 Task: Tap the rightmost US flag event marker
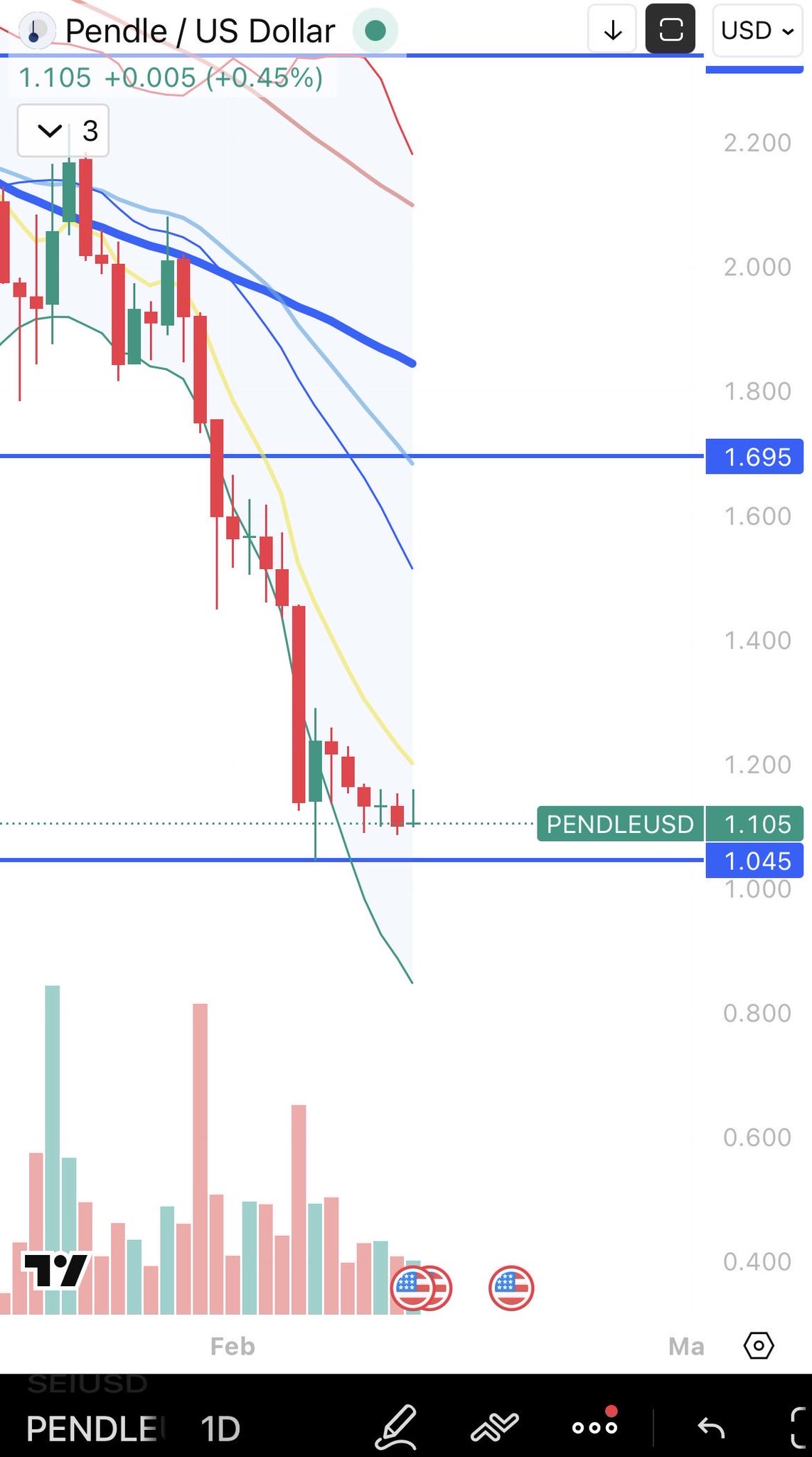coord(511,1288)
